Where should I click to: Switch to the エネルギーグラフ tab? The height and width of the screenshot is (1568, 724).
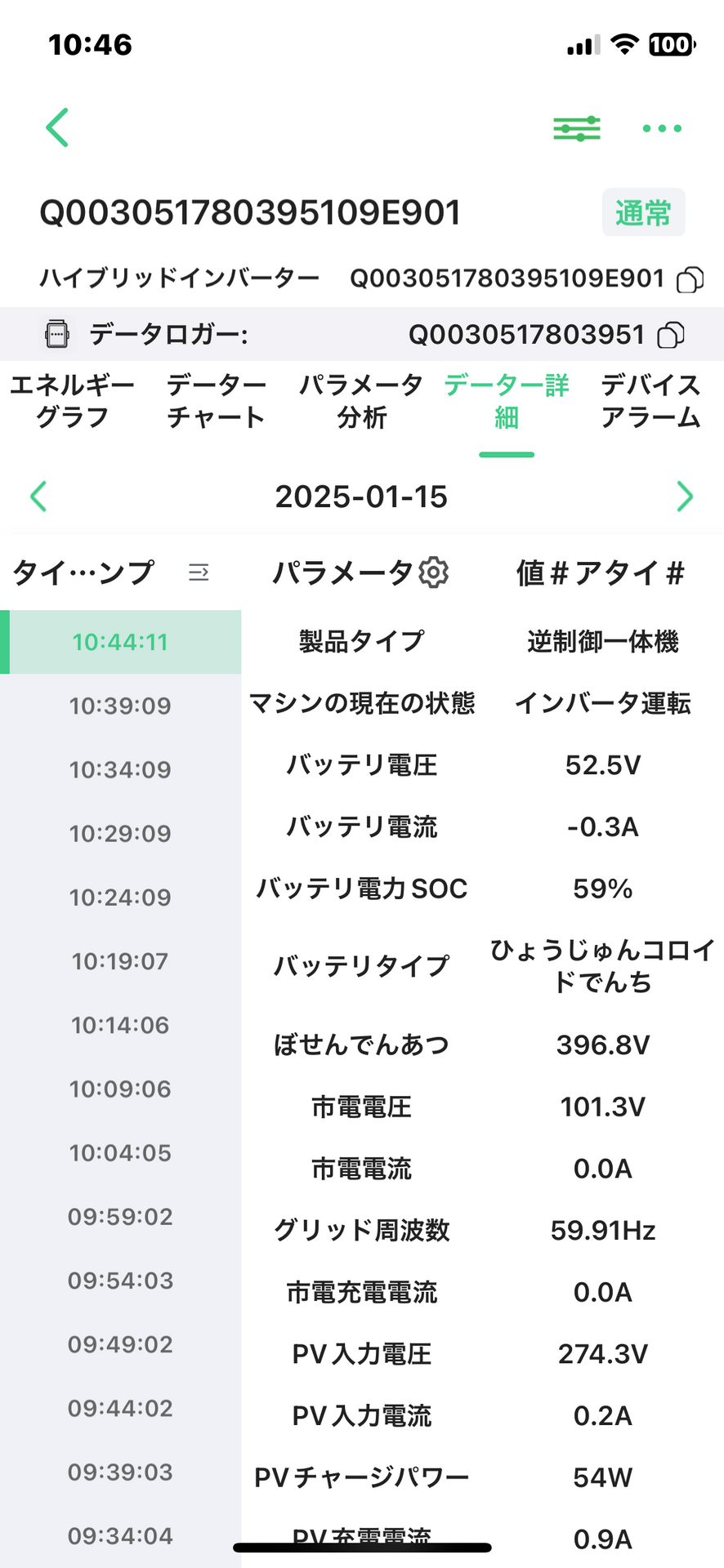pos(72,401)
